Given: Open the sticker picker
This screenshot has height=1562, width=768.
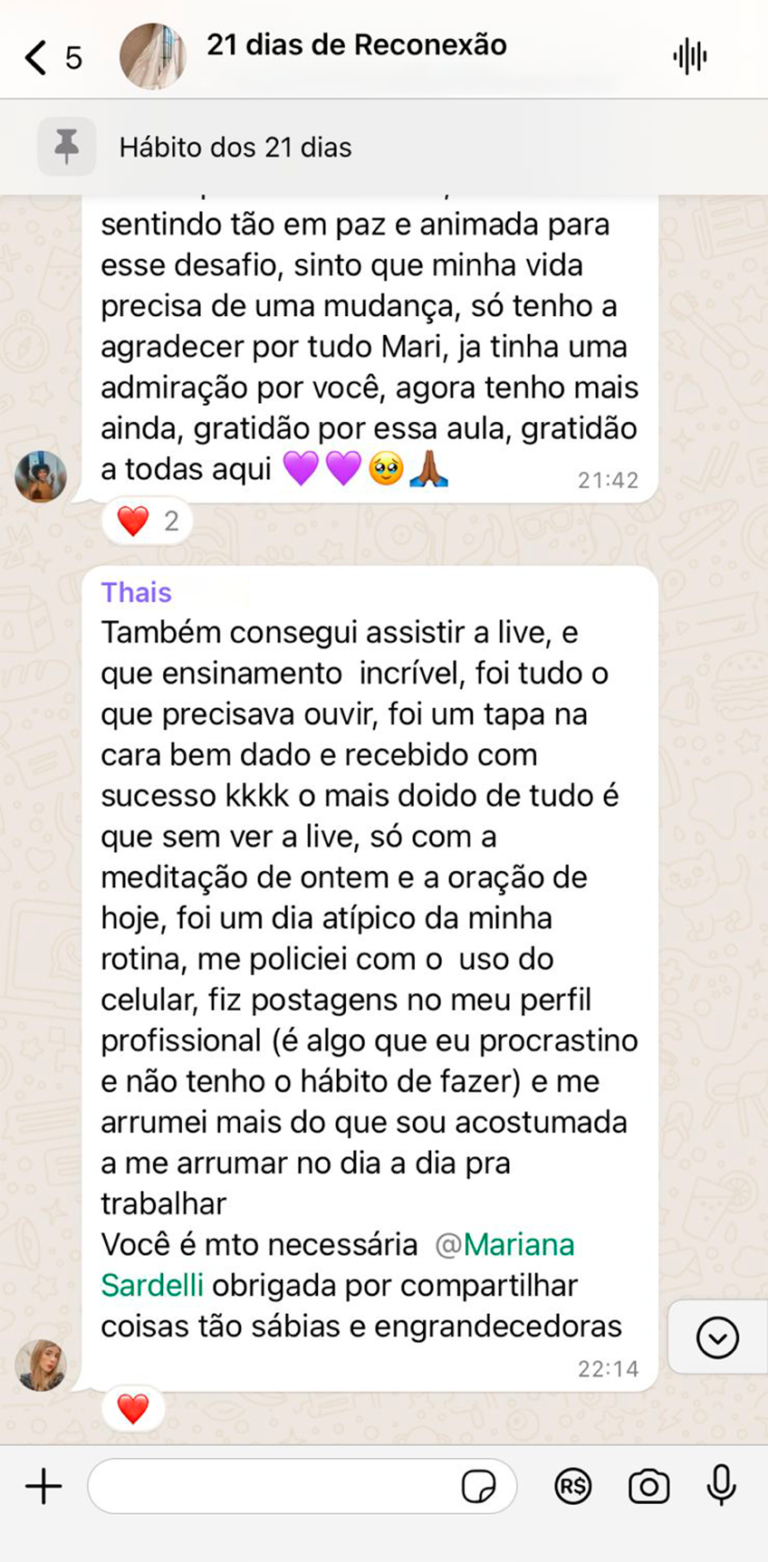Looking at the screenshot, I should point(478,1488).
